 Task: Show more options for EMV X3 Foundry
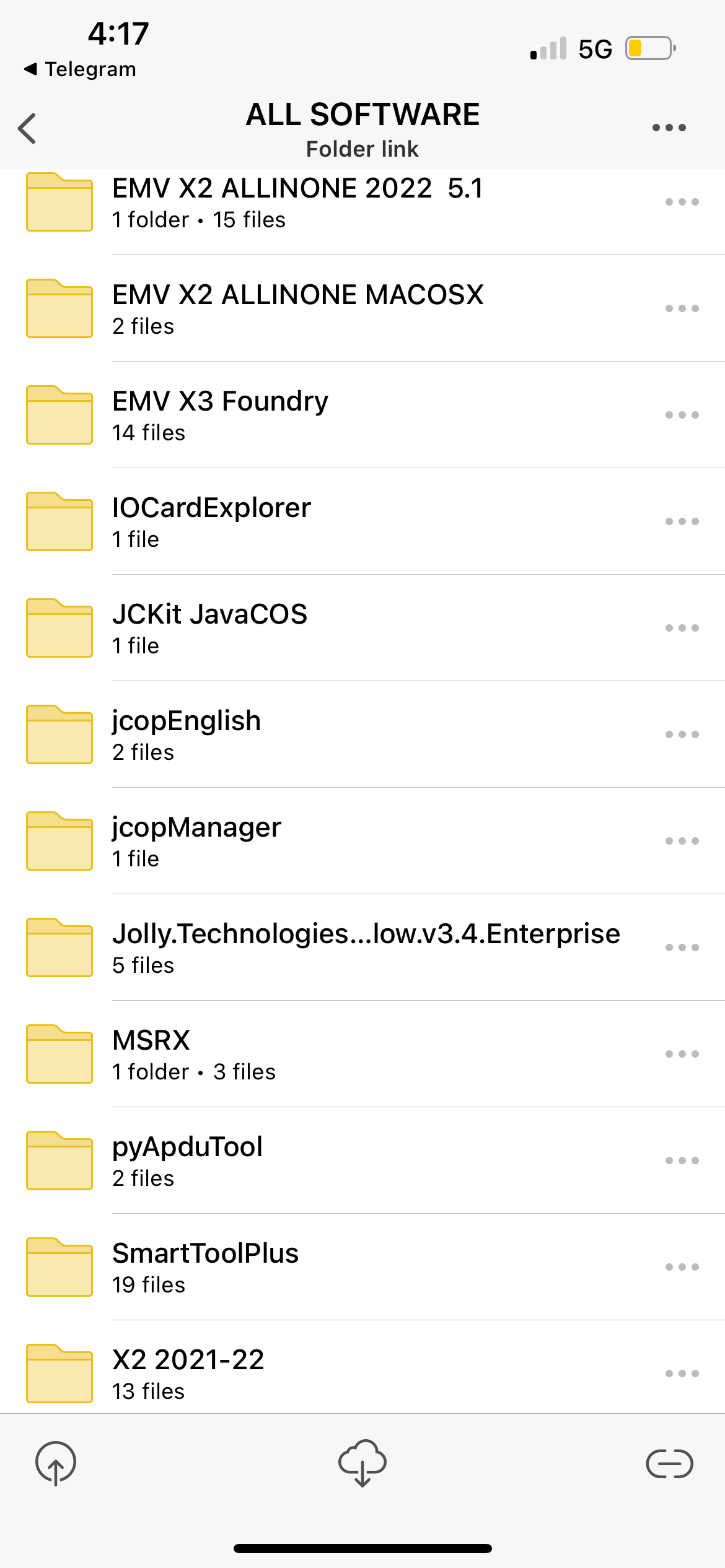(x=682, y=415)
